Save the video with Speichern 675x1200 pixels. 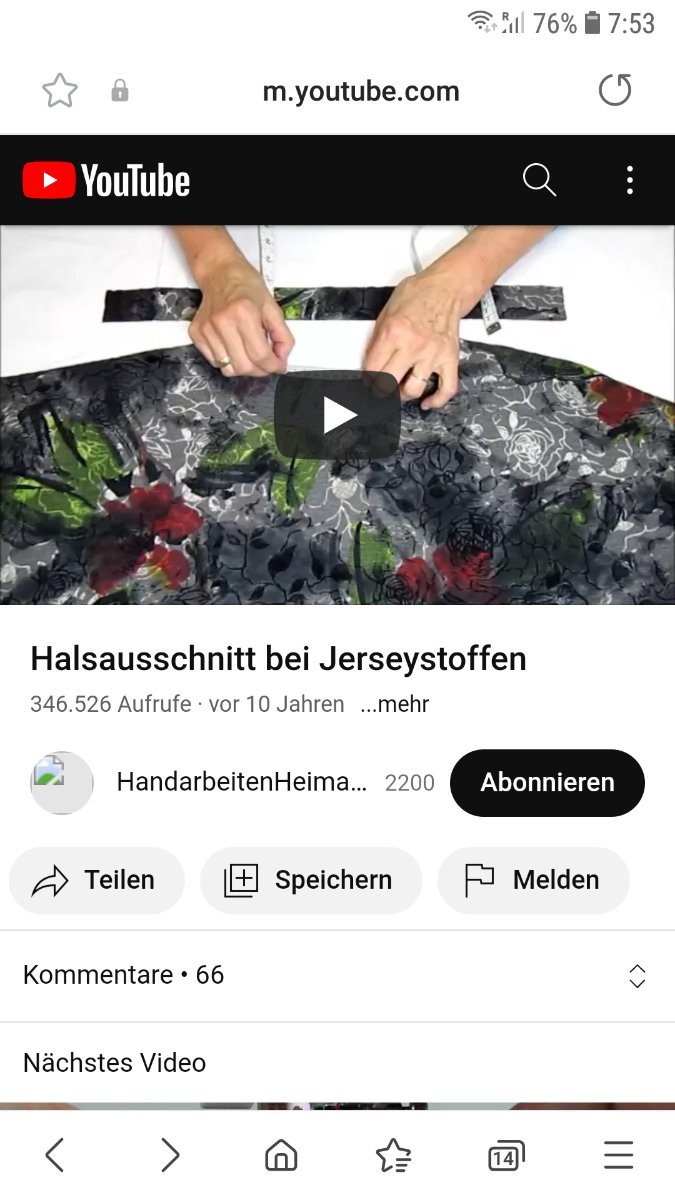click(311, 880)
